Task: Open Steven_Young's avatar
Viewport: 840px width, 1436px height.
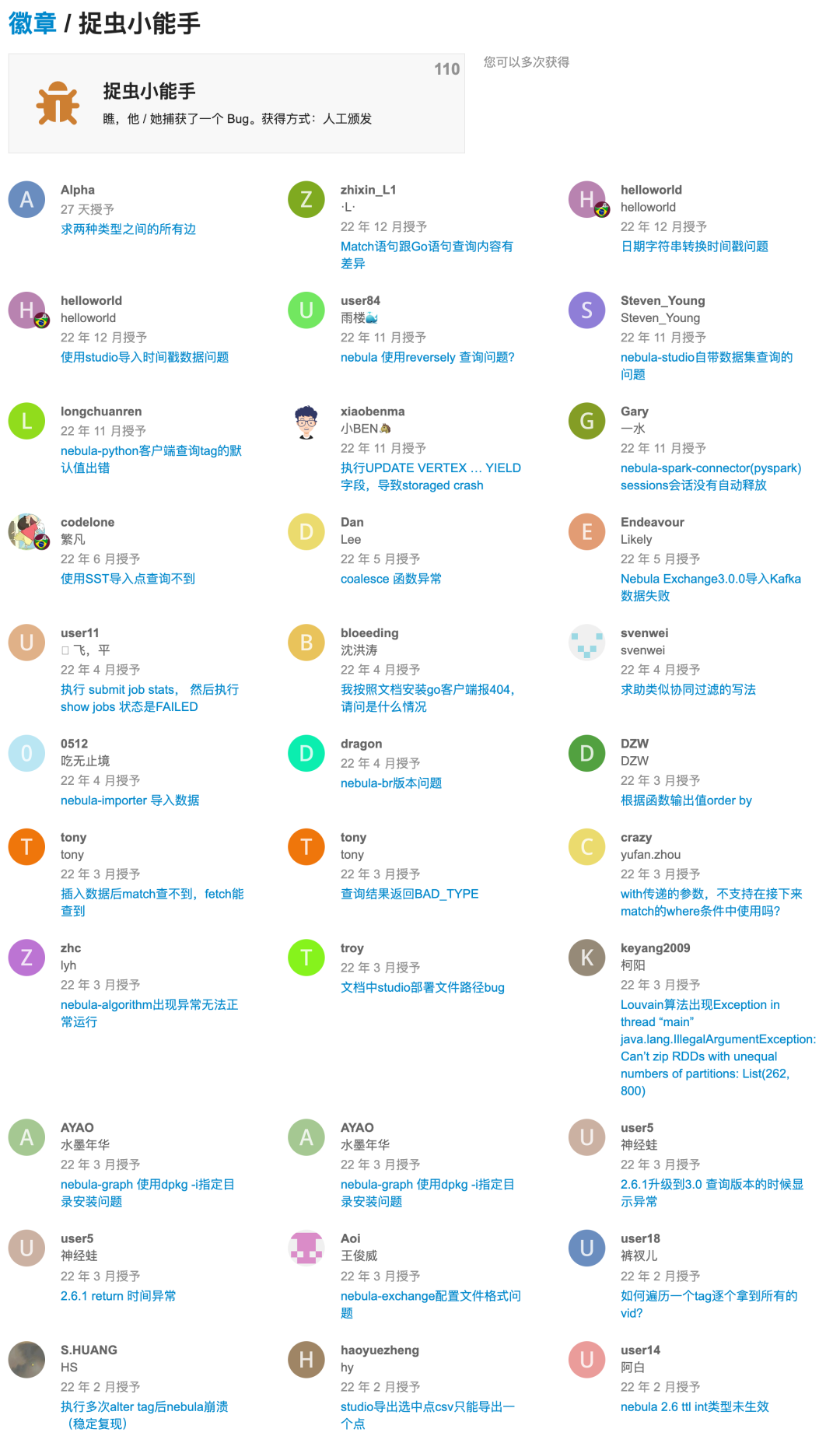Action: coord(586,310)
